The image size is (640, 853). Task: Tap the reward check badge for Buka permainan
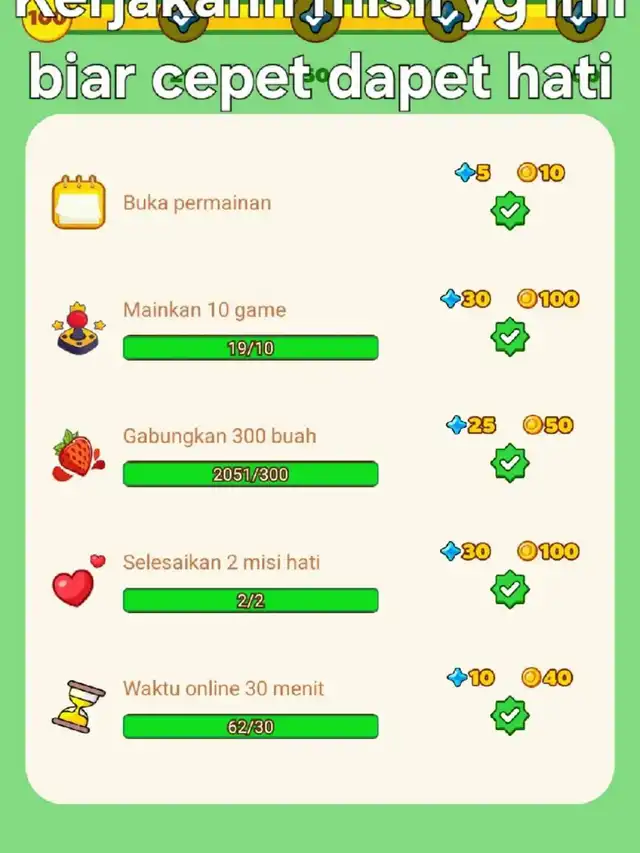point(510,211)
